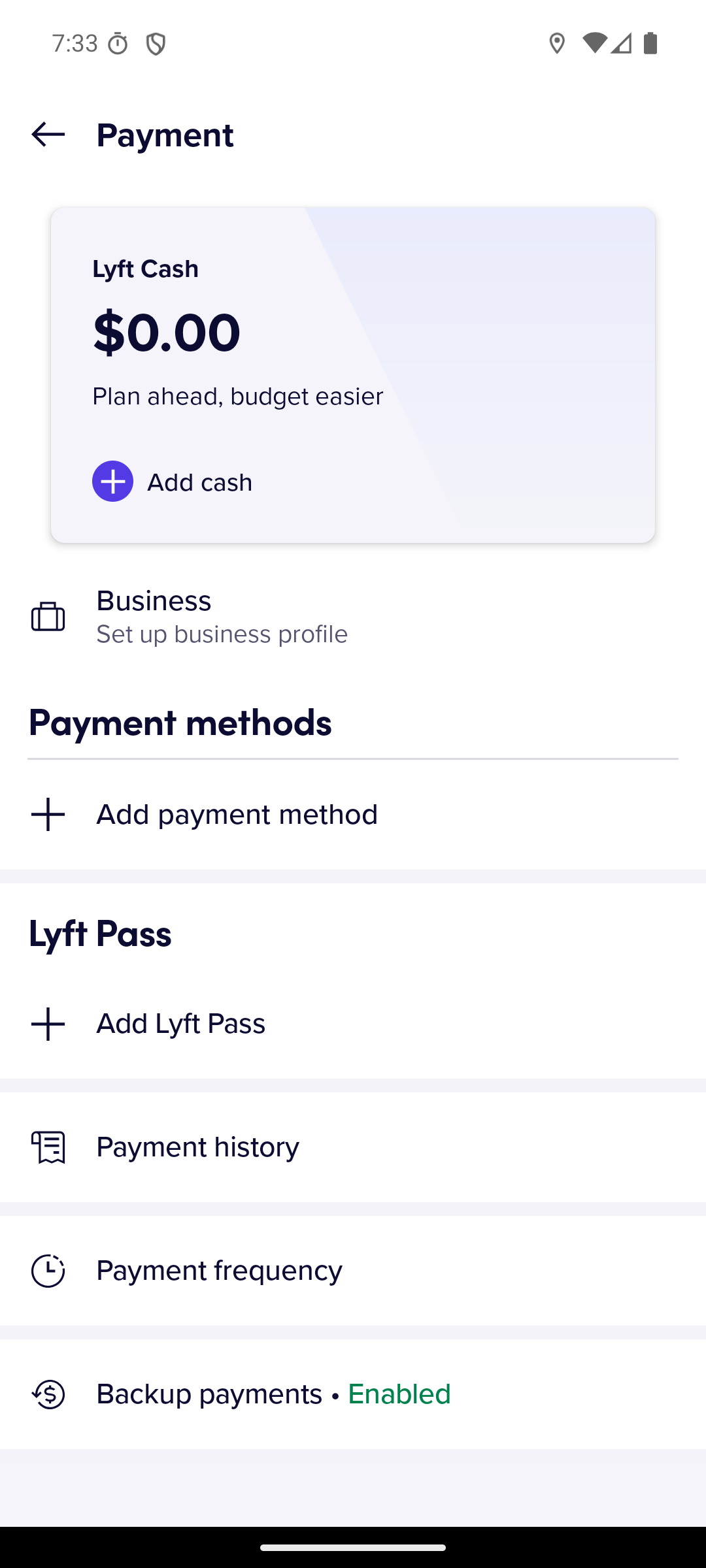The image size is (706, 1568).
Task: Tap the back arrow to leave Payment
Action: (x=46, y=135)
